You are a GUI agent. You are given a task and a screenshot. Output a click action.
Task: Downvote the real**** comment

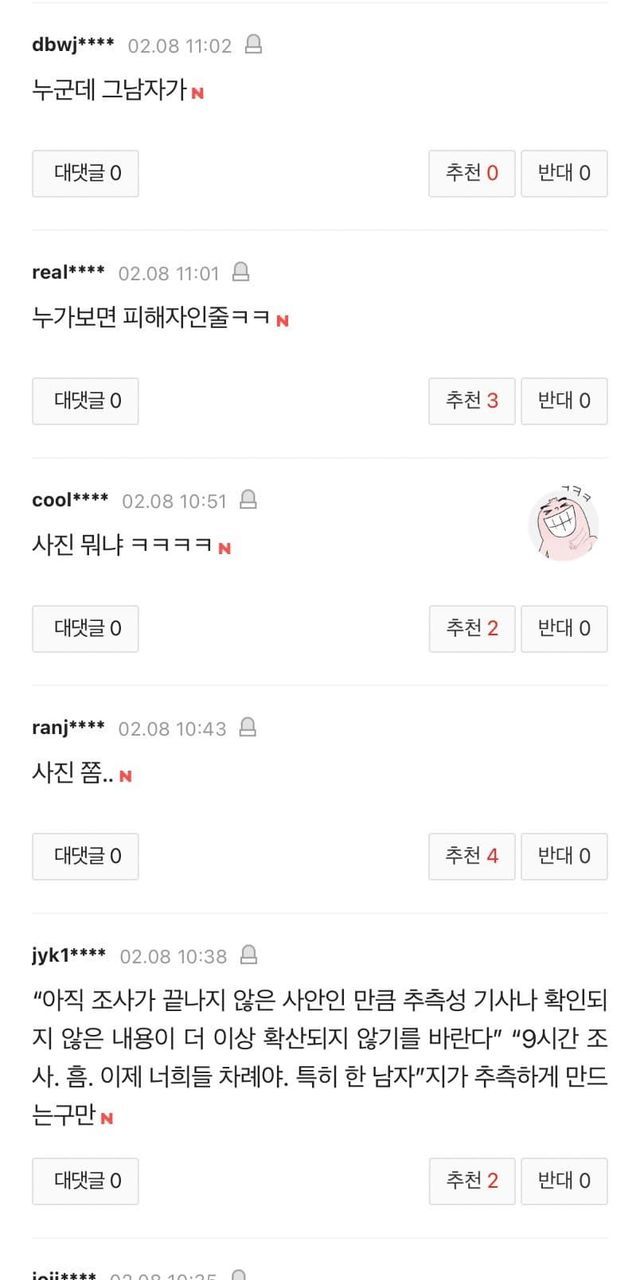point(564,401)
